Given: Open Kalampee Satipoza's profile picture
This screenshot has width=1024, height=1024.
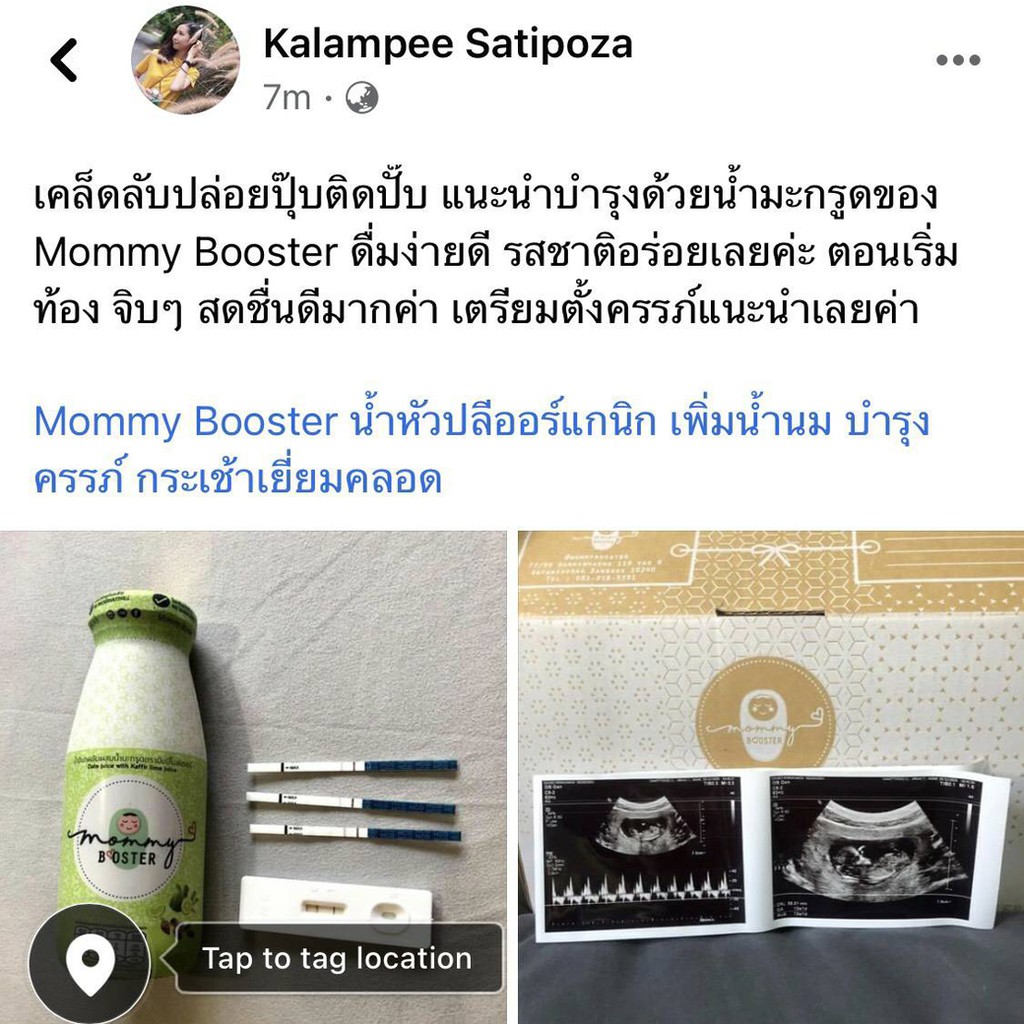Looking at the screenshot, I should (185, 59).
